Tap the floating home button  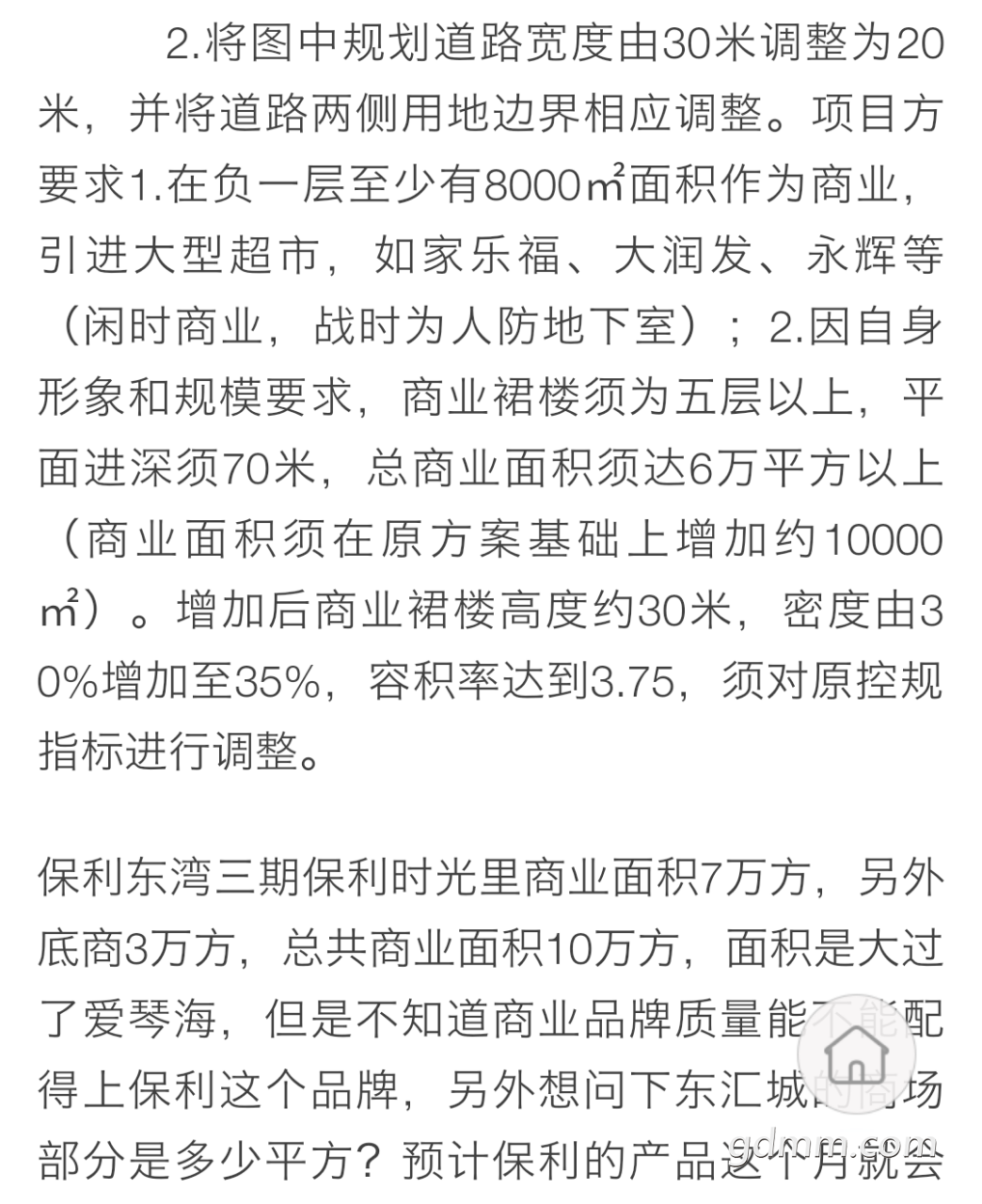[857, 1053]
